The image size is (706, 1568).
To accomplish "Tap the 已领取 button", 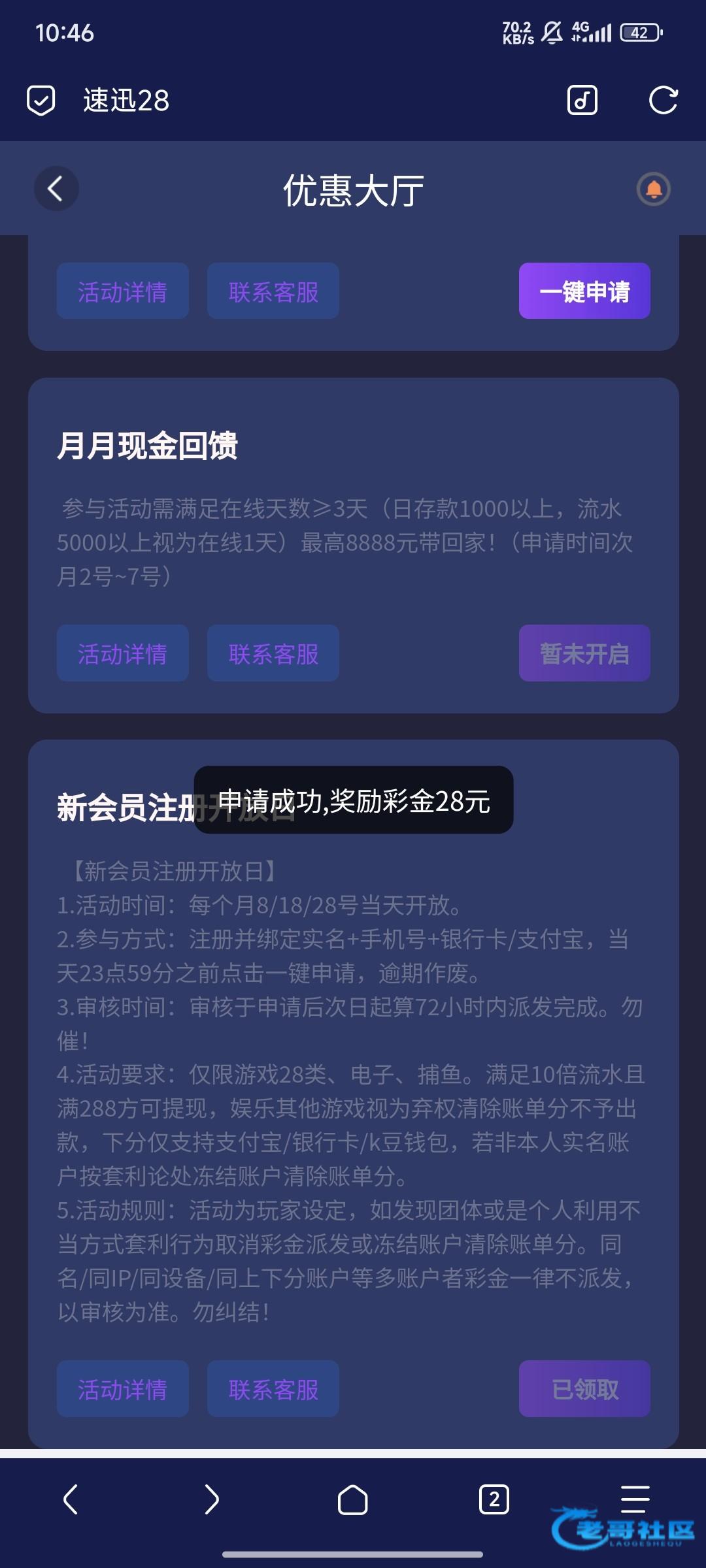I will [x=584, y=1389].
